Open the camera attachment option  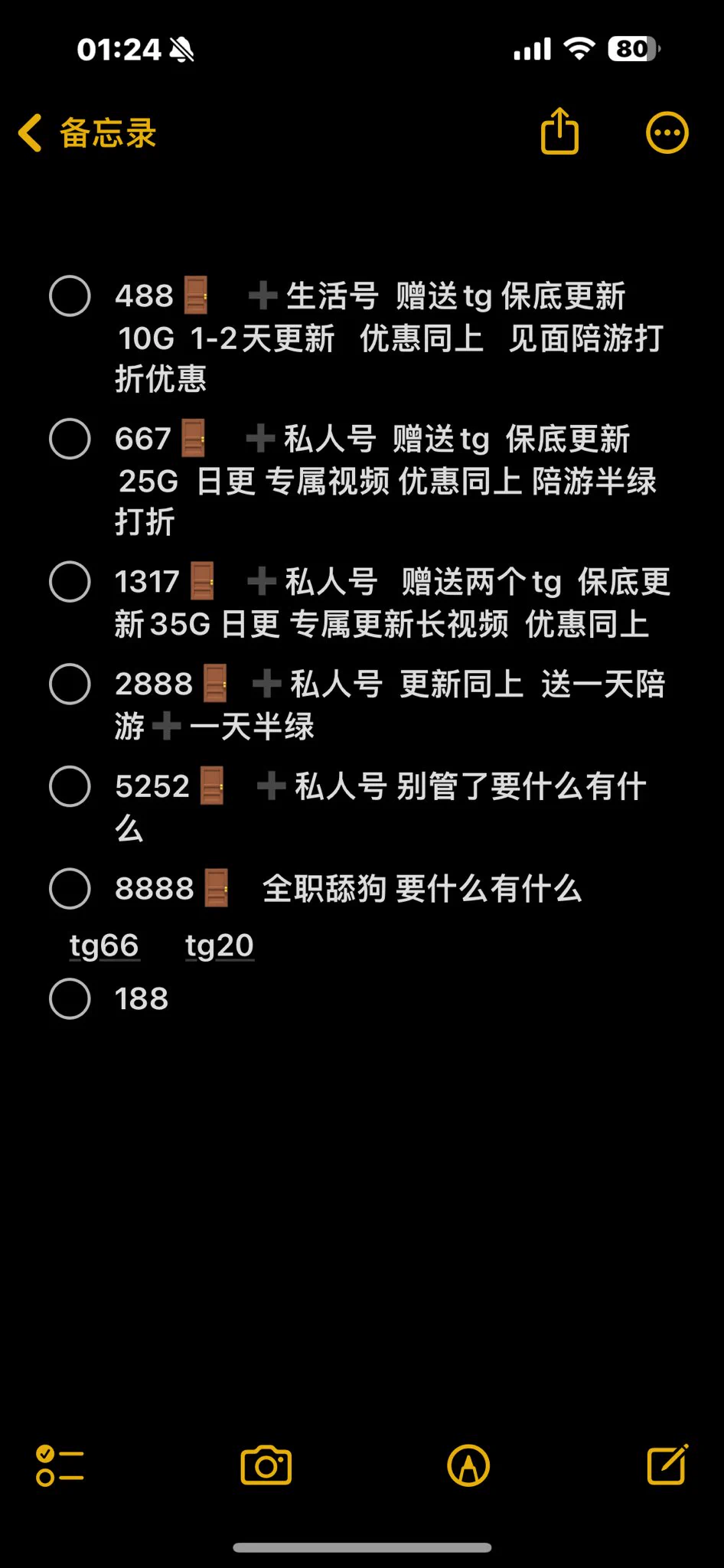point(266,1465)
